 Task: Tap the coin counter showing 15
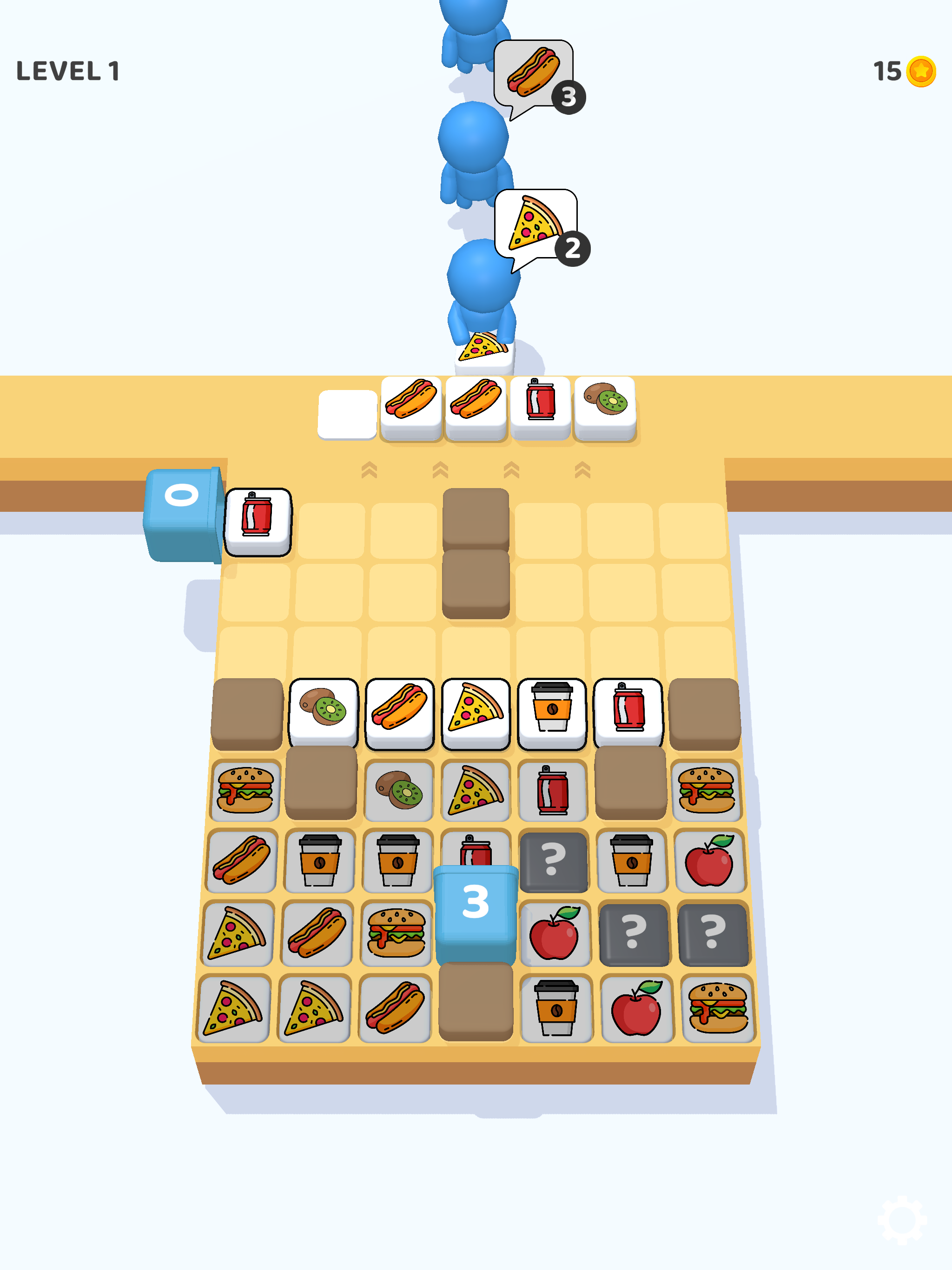coord(904,70)
